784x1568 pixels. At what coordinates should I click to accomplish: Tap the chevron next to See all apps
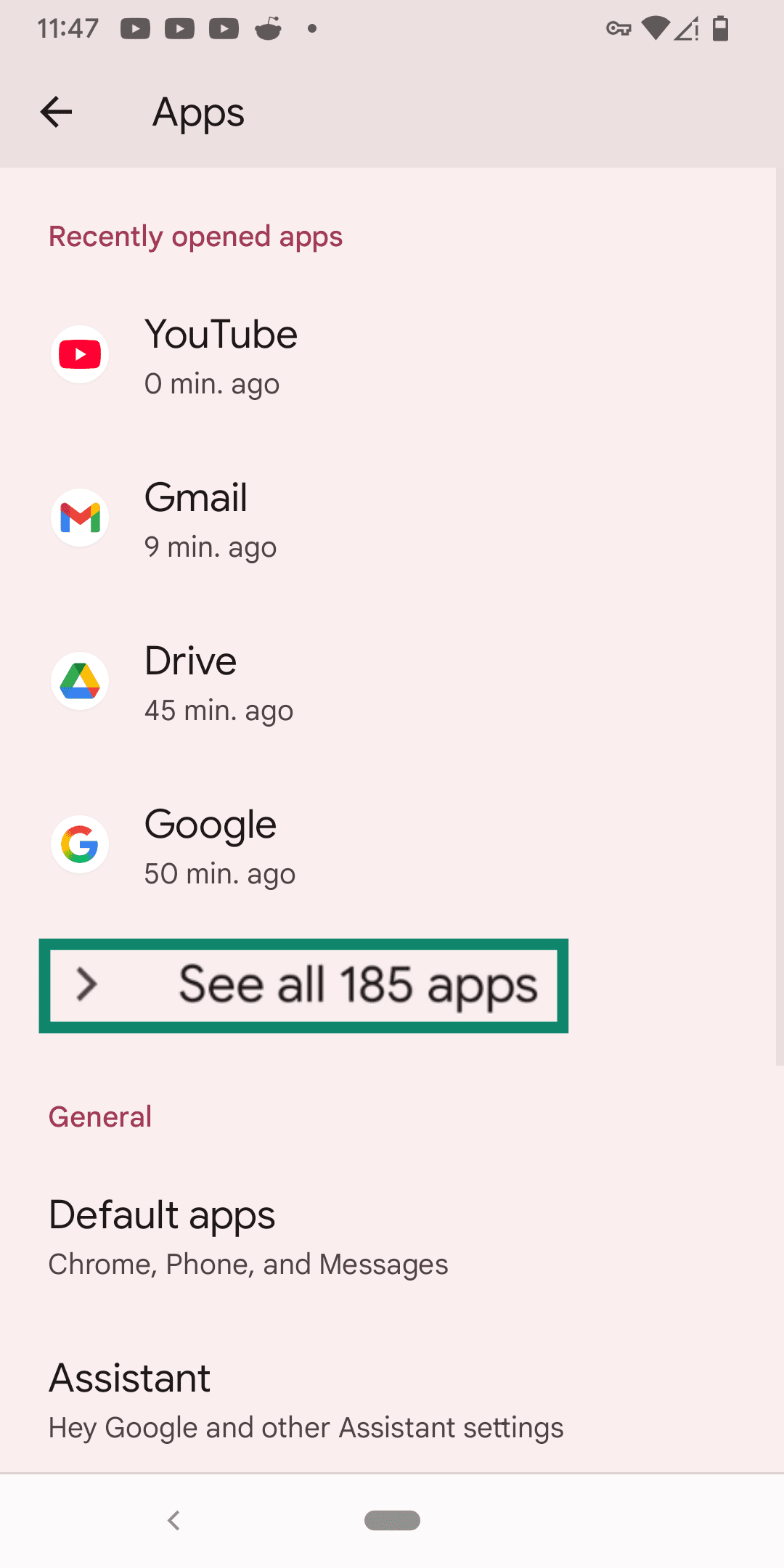tap(87, 985)
